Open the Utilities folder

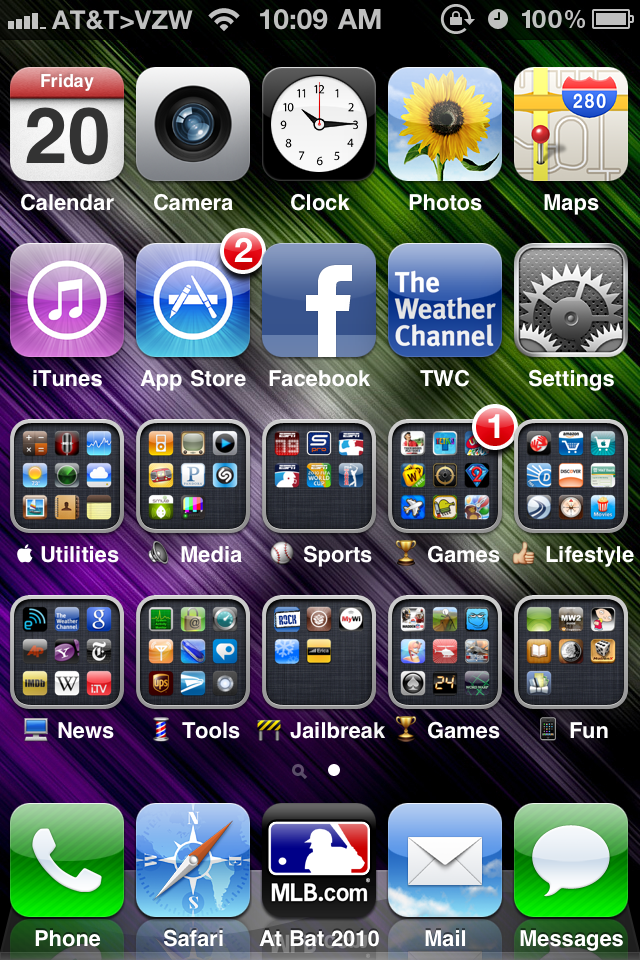coord(67,477)
